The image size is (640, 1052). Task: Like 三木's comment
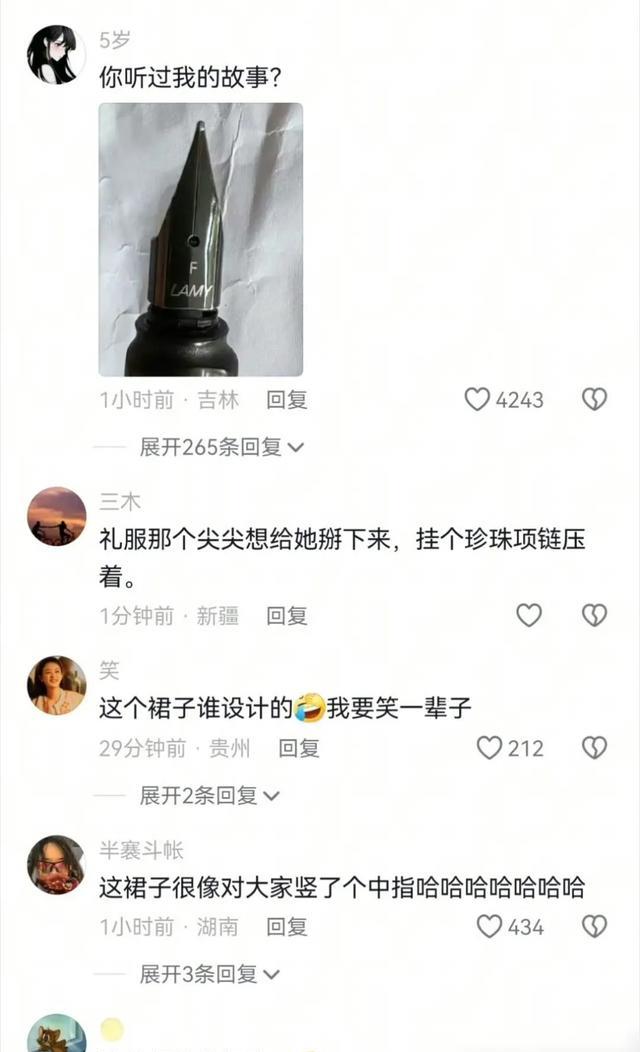point(529,615)
